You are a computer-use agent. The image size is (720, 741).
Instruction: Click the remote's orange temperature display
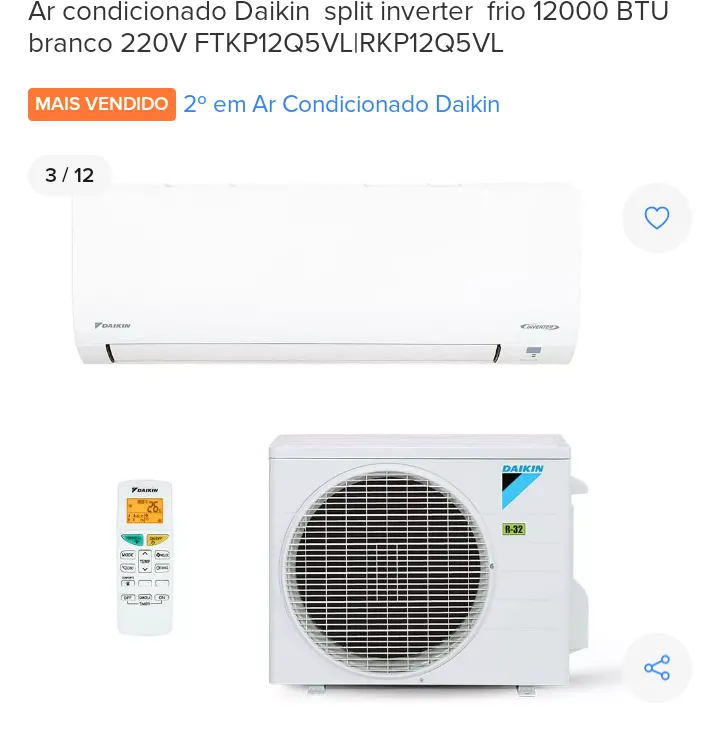[x=146, y=511]
